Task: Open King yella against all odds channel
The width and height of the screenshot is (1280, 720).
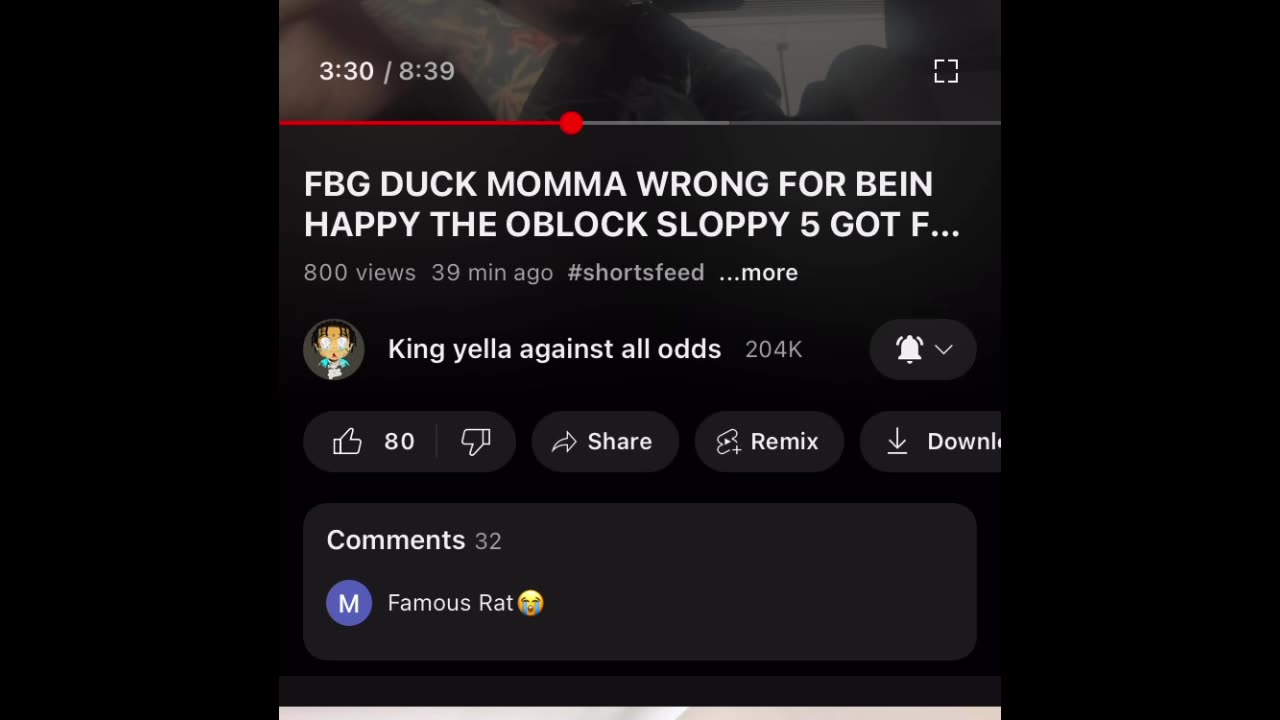Action: tap(554, 349)
